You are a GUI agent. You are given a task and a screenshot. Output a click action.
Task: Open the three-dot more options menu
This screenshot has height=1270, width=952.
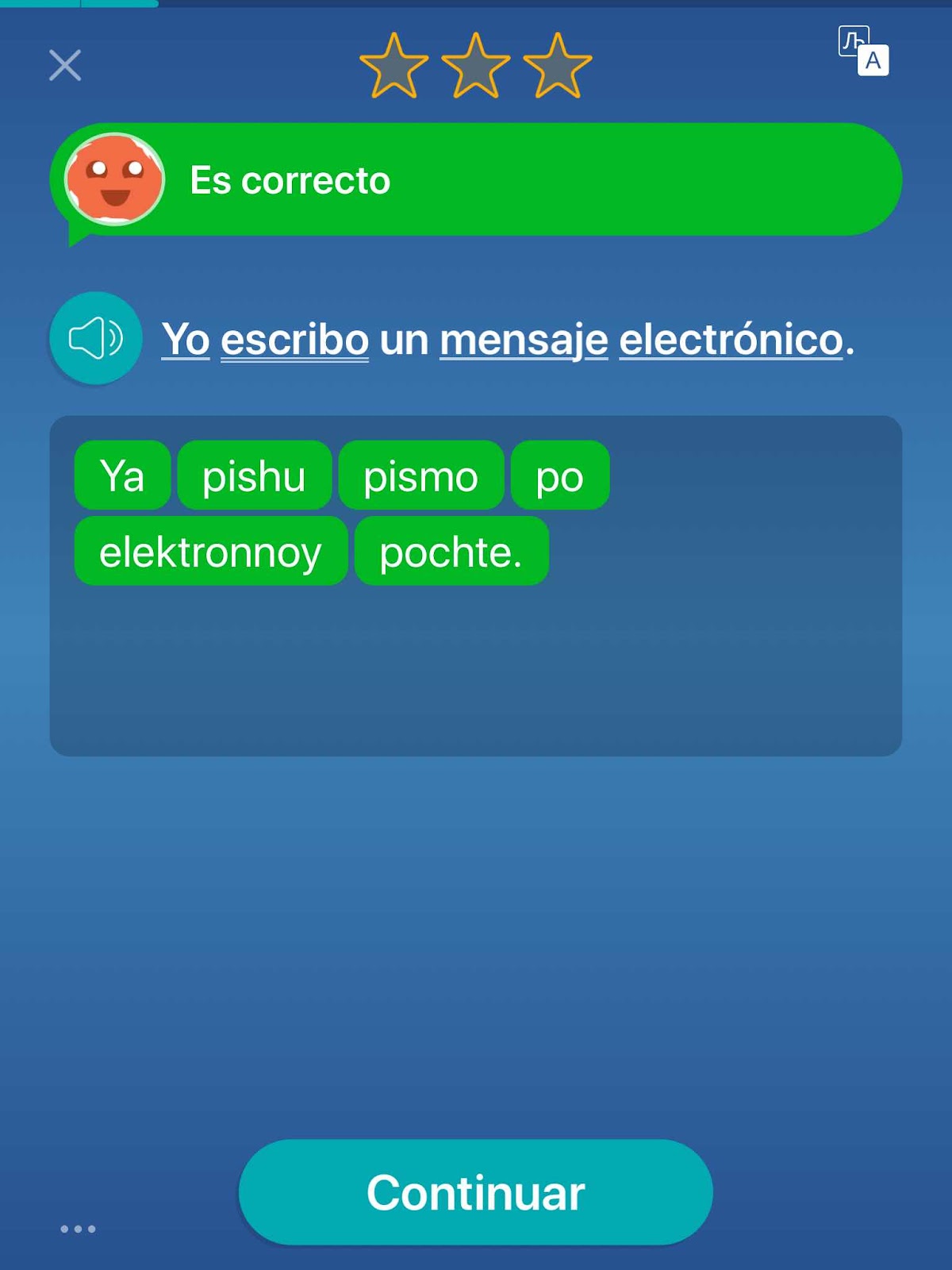[78, 1229]
